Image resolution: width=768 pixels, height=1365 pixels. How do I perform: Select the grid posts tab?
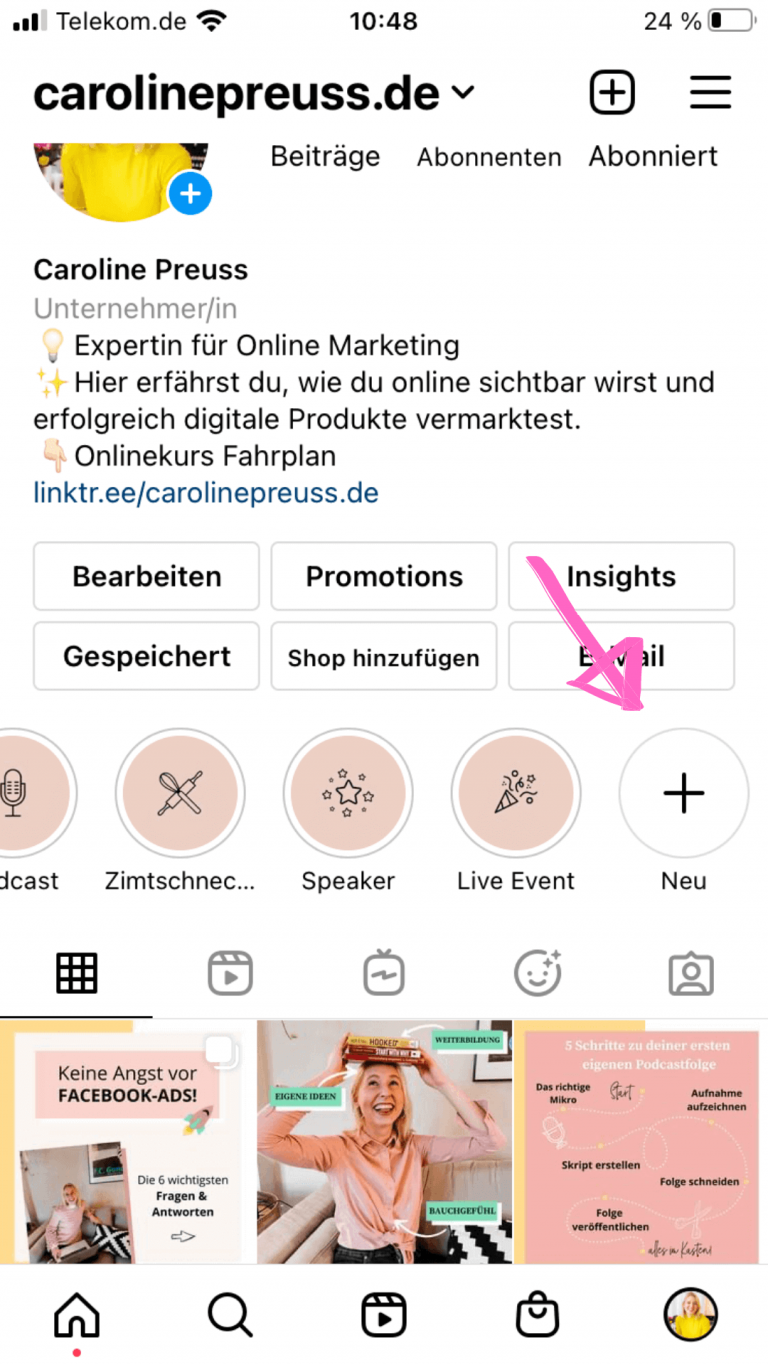point(76,971)
